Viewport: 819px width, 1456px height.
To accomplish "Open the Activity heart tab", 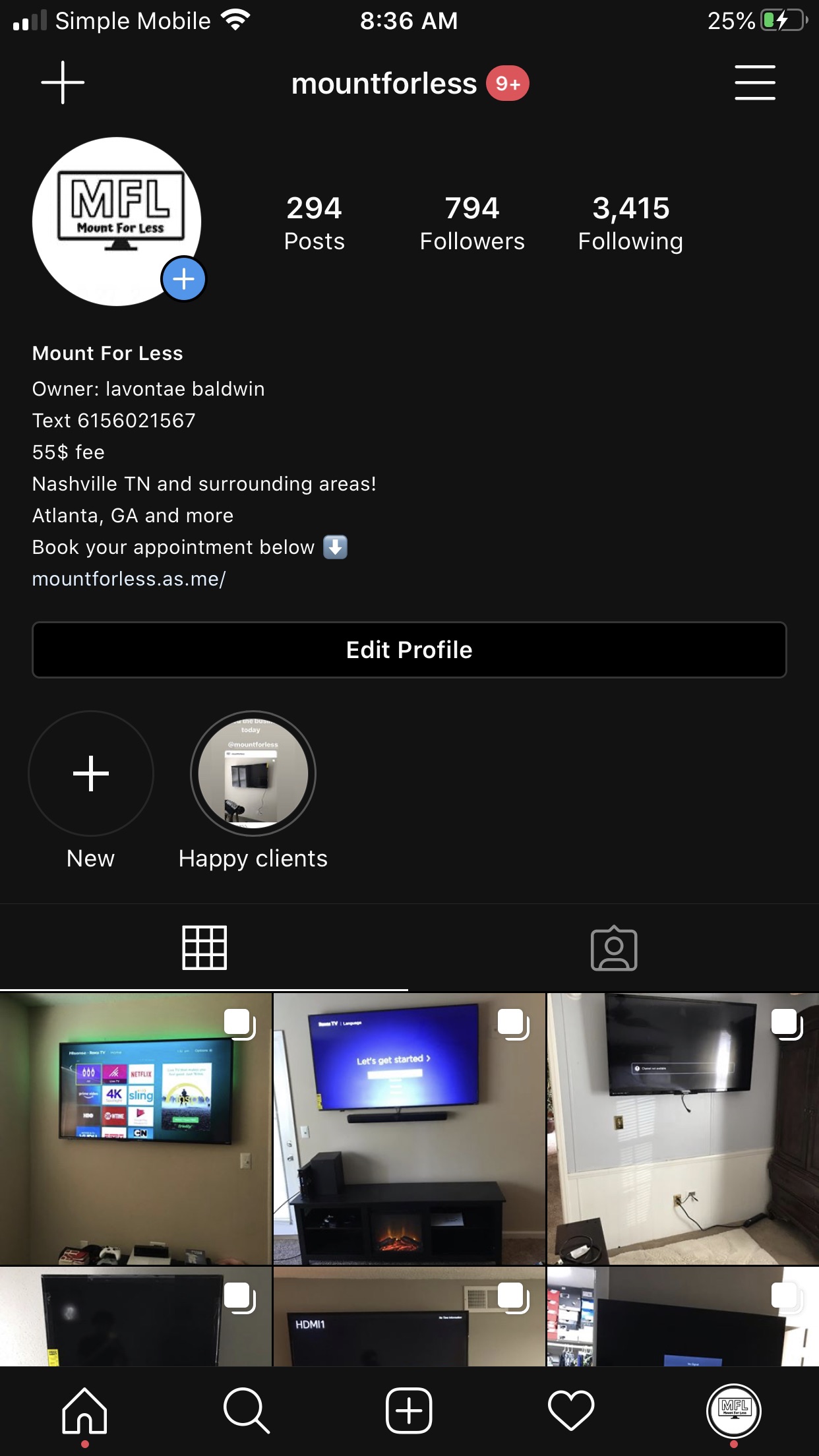I will [x=571, y=1410].
